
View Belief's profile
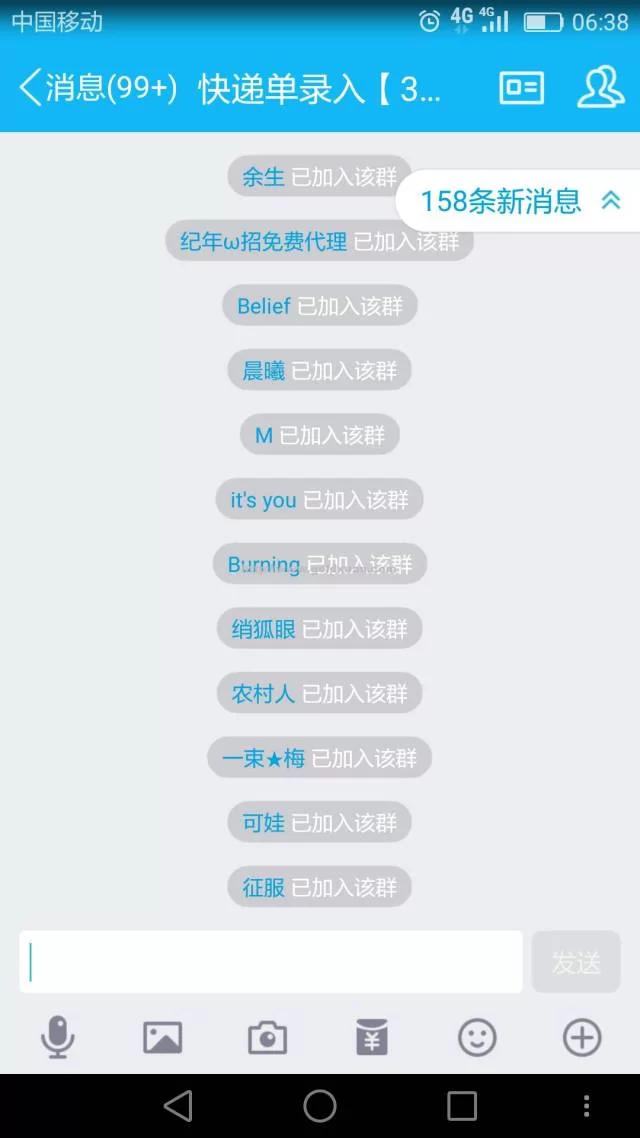[264, 306]
